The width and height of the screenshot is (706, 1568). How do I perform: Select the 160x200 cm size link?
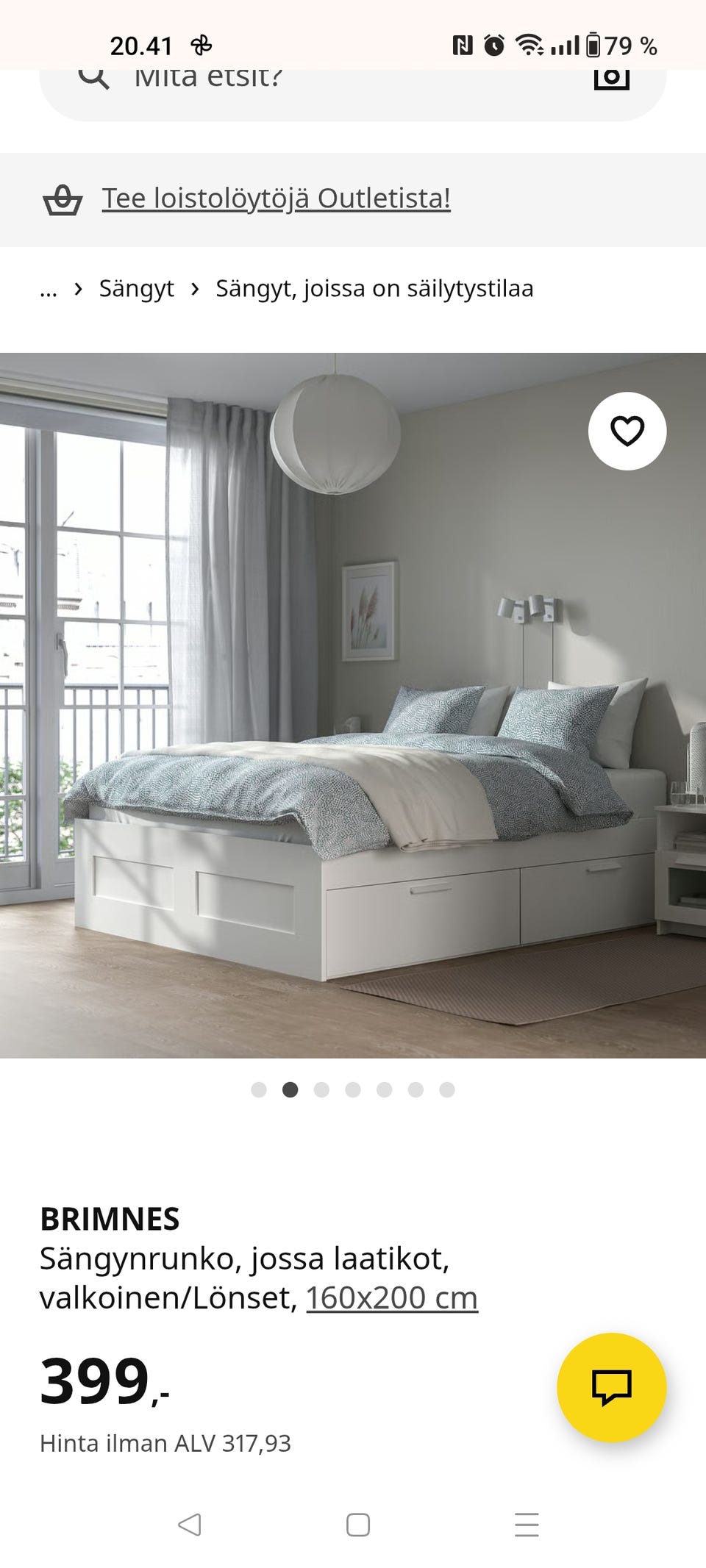click(391, 1297)
